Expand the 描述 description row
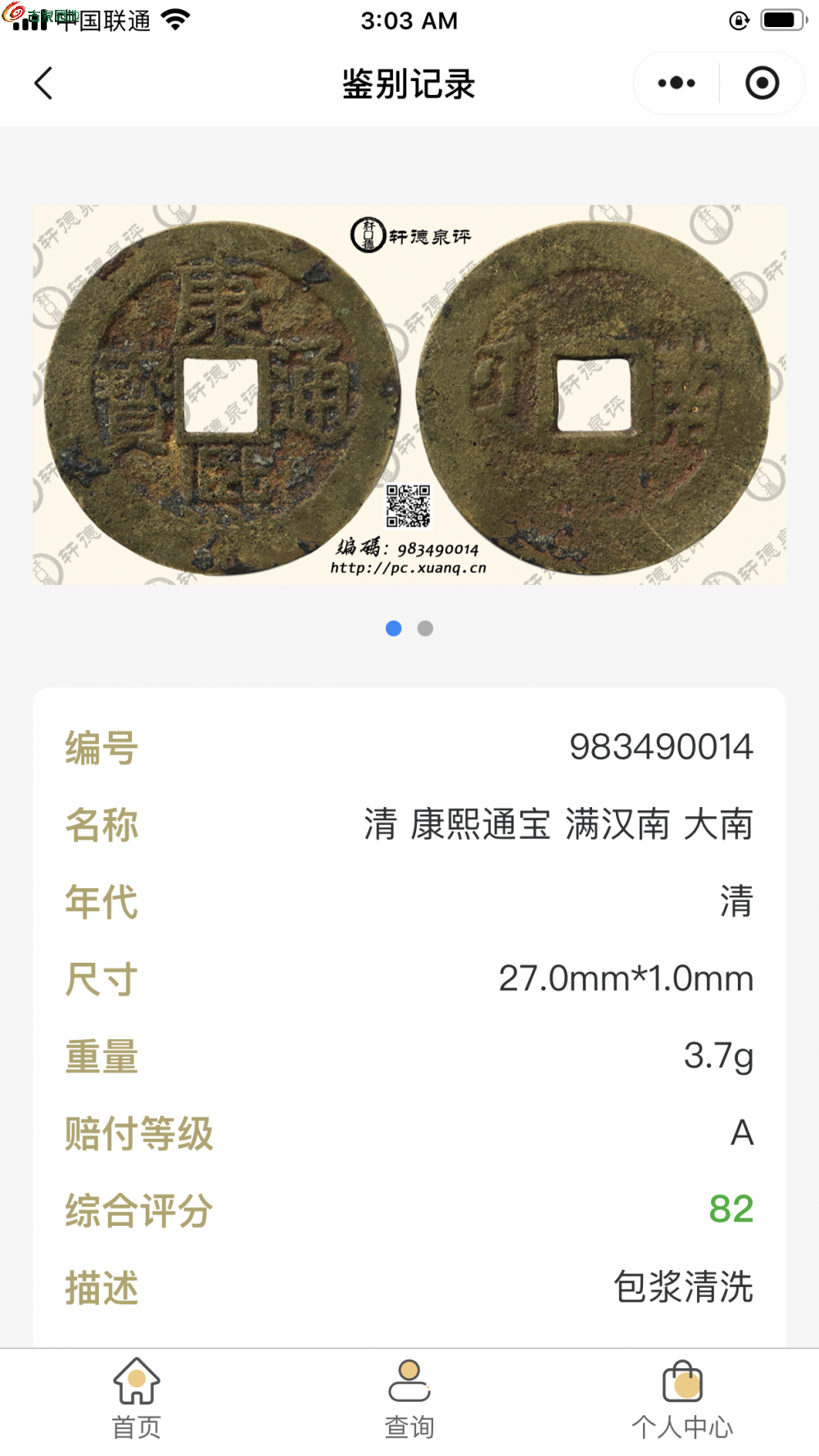 [x=409, y=1286]
